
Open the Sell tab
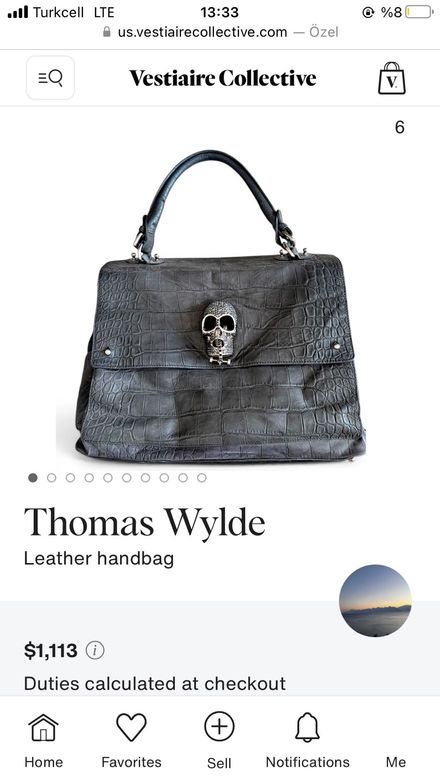pos(219,740)
